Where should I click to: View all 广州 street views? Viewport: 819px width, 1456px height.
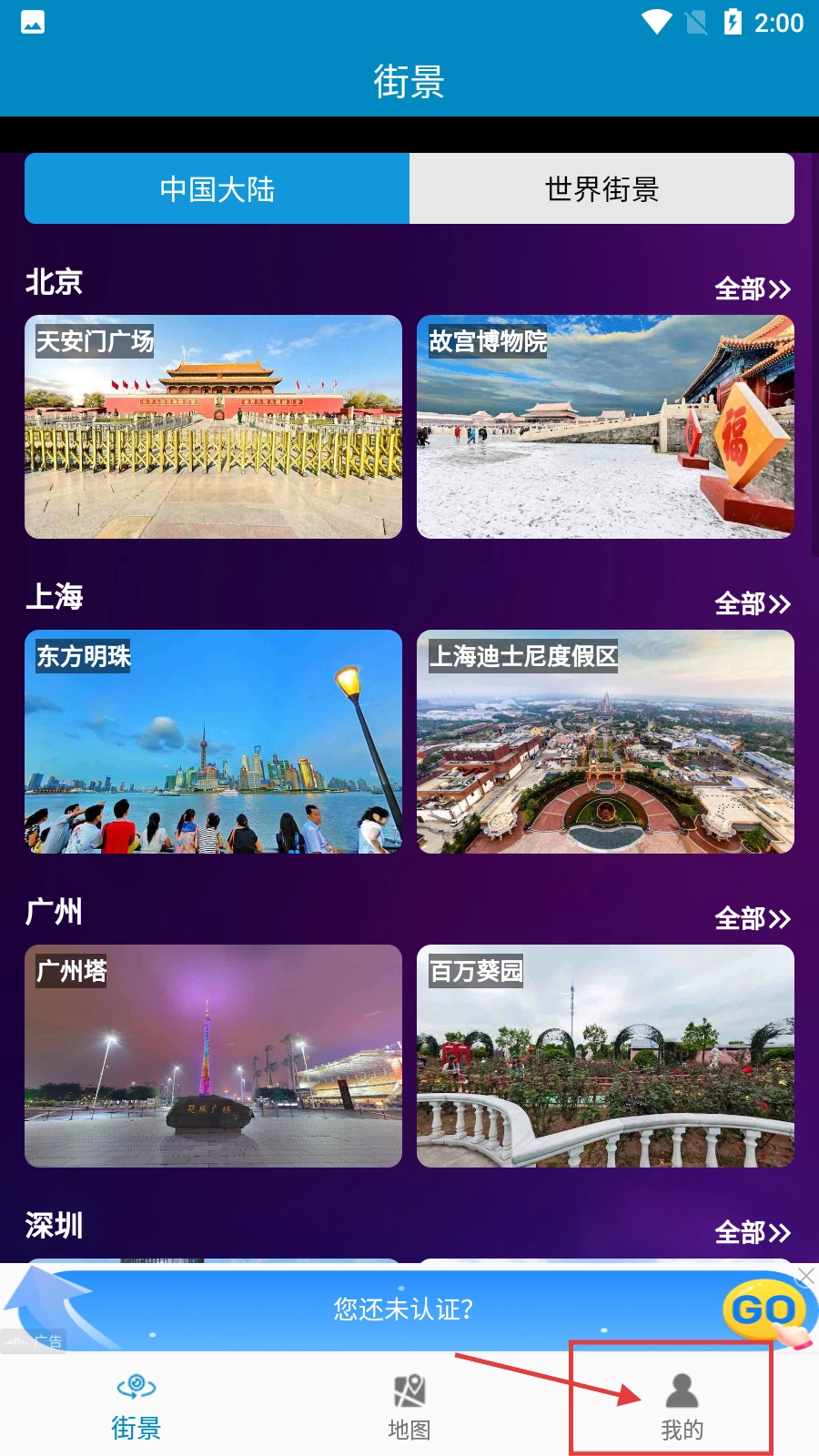click(x=752, y=919)
